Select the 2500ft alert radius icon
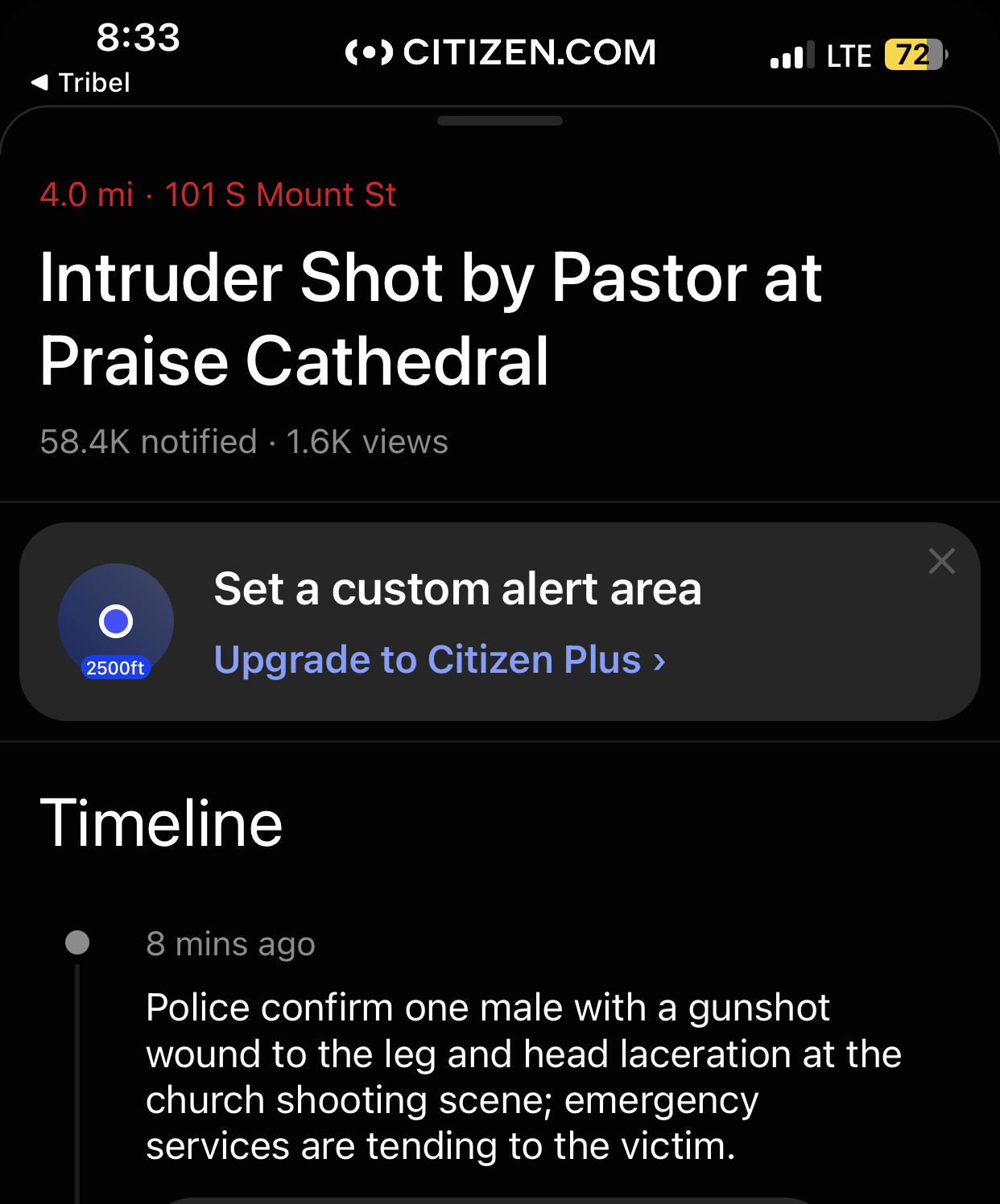The width and height of the screenshot is (1000, 1204). pos(116,620)
